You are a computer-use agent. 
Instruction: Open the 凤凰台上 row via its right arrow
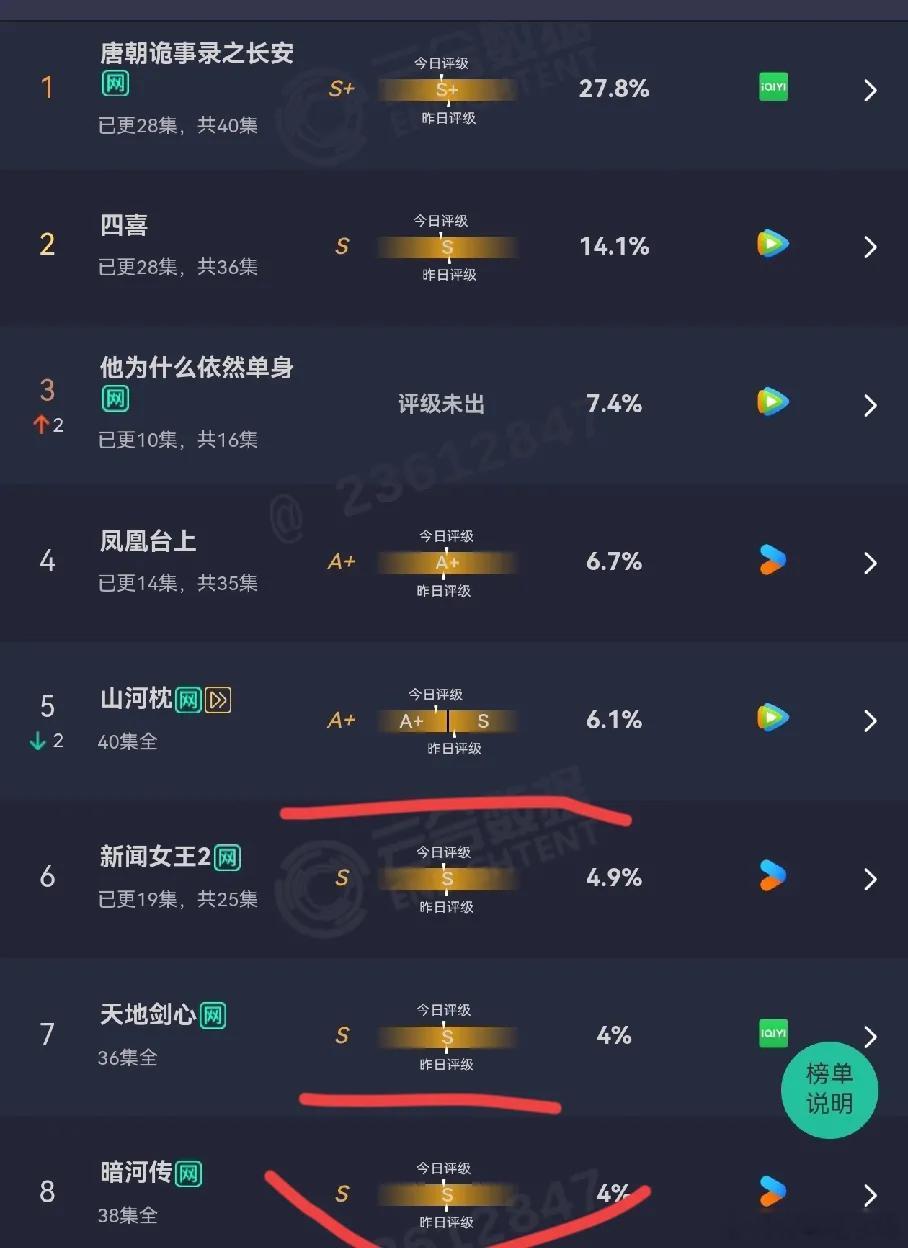869,562
